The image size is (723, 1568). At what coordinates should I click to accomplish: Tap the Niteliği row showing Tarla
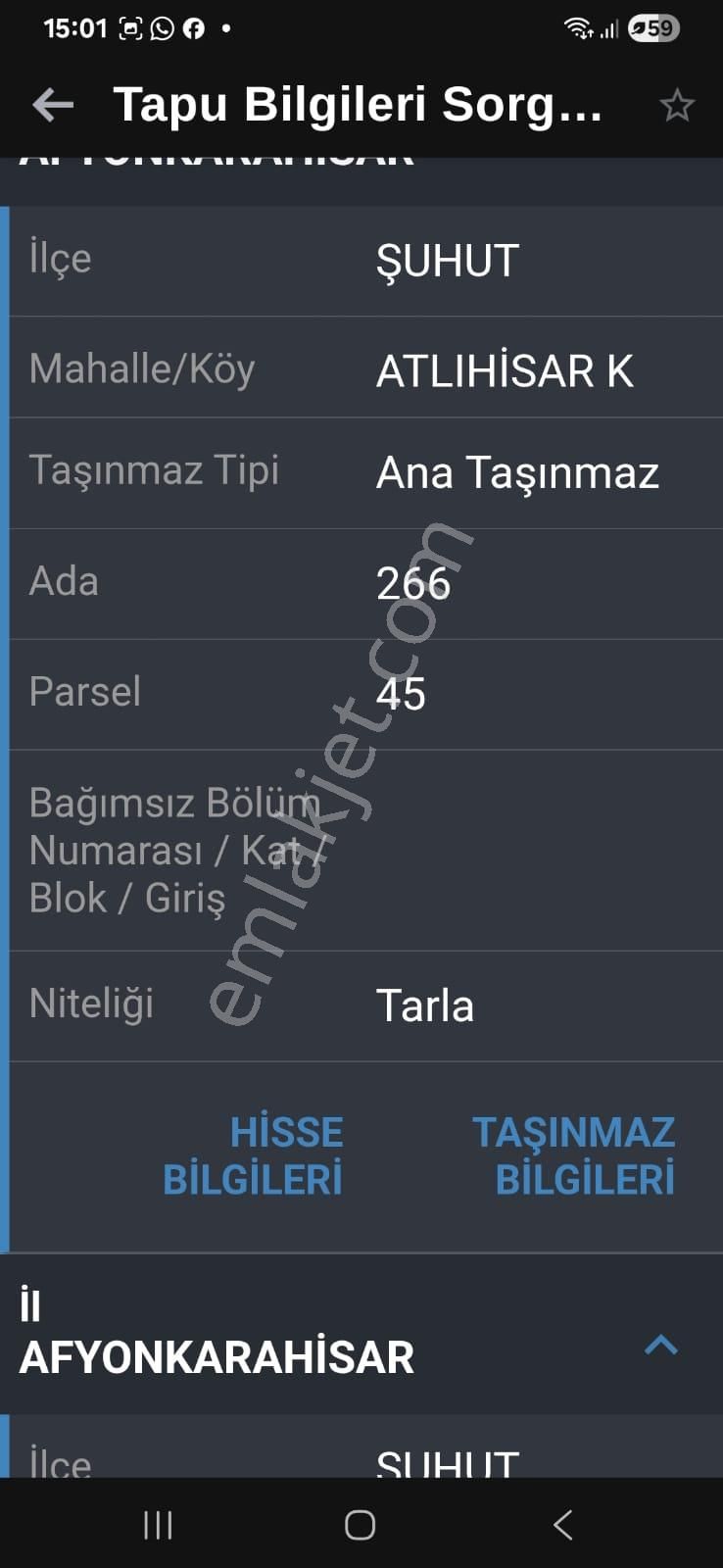coord(361,1004)
